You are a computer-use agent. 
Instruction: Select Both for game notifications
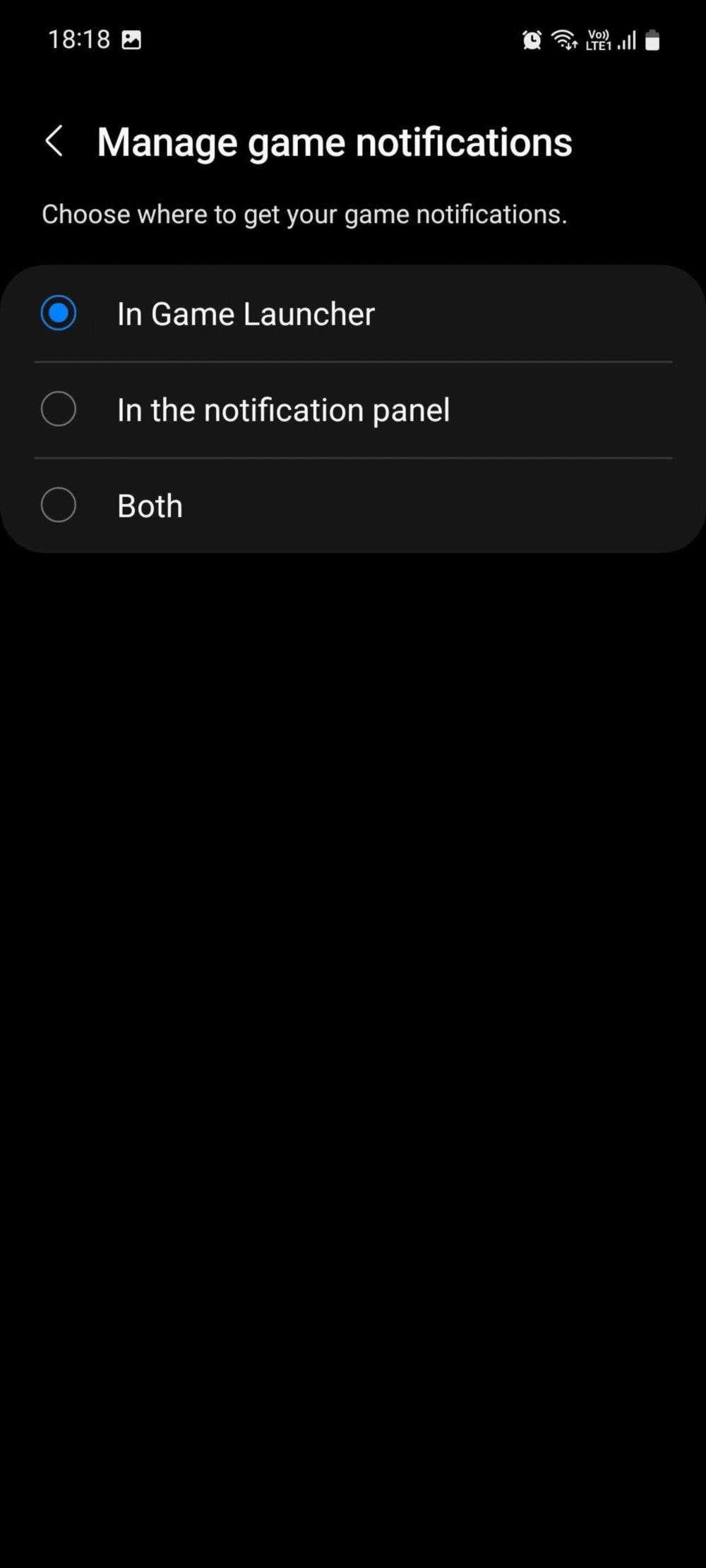(x=59, y=505)
